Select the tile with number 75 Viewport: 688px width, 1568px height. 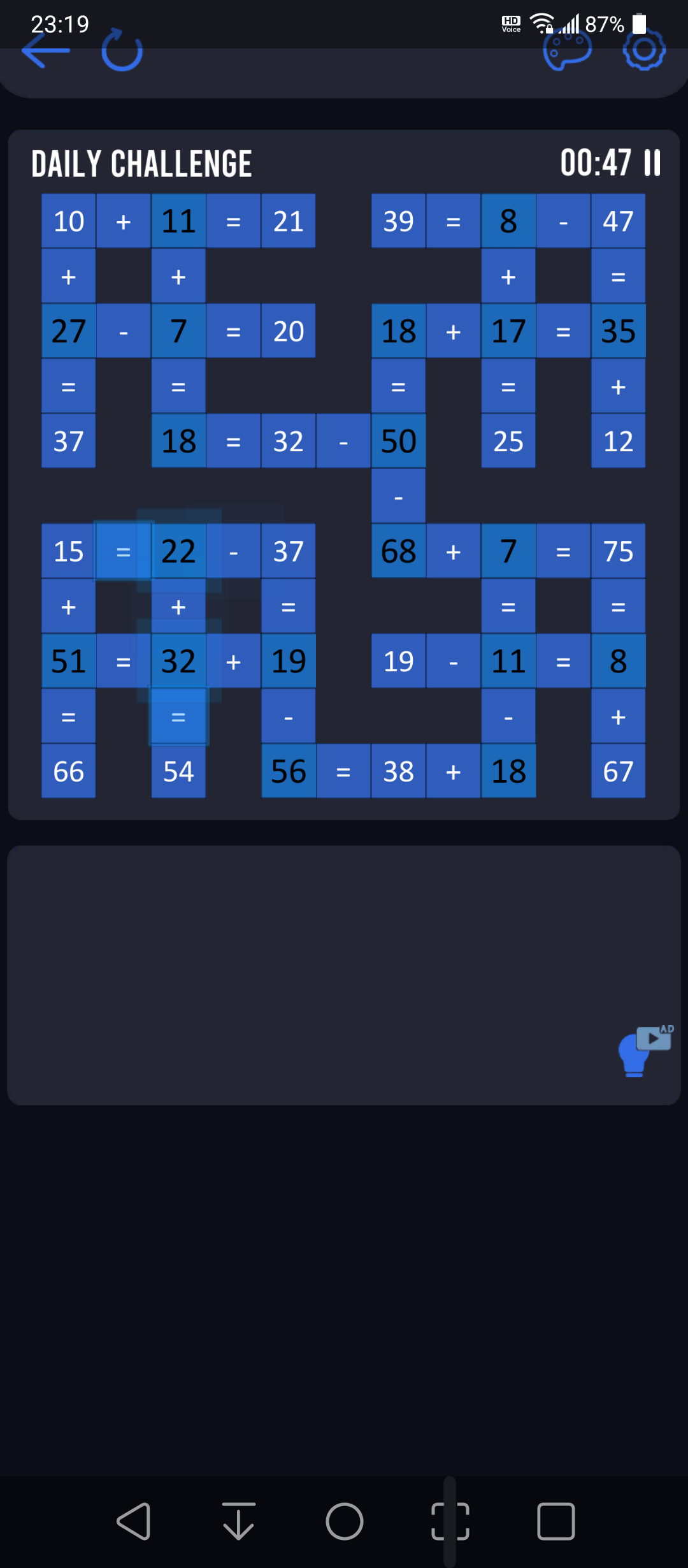point(619,551)
